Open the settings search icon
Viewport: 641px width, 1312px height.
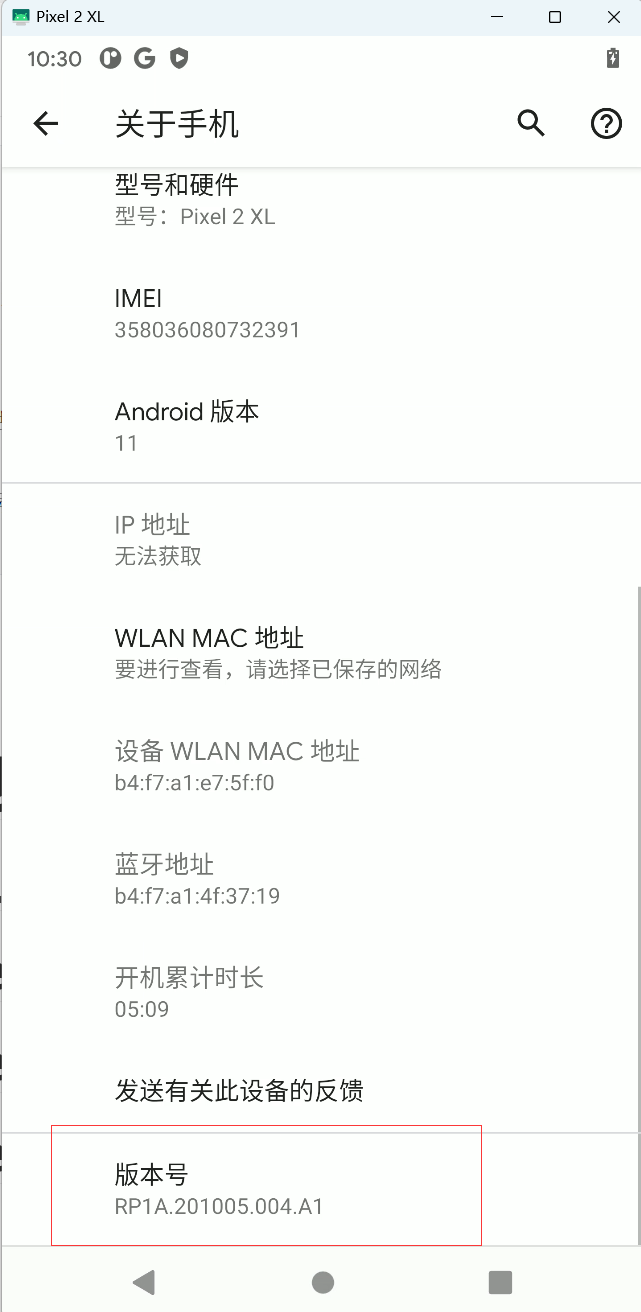(x=531, y=124)
